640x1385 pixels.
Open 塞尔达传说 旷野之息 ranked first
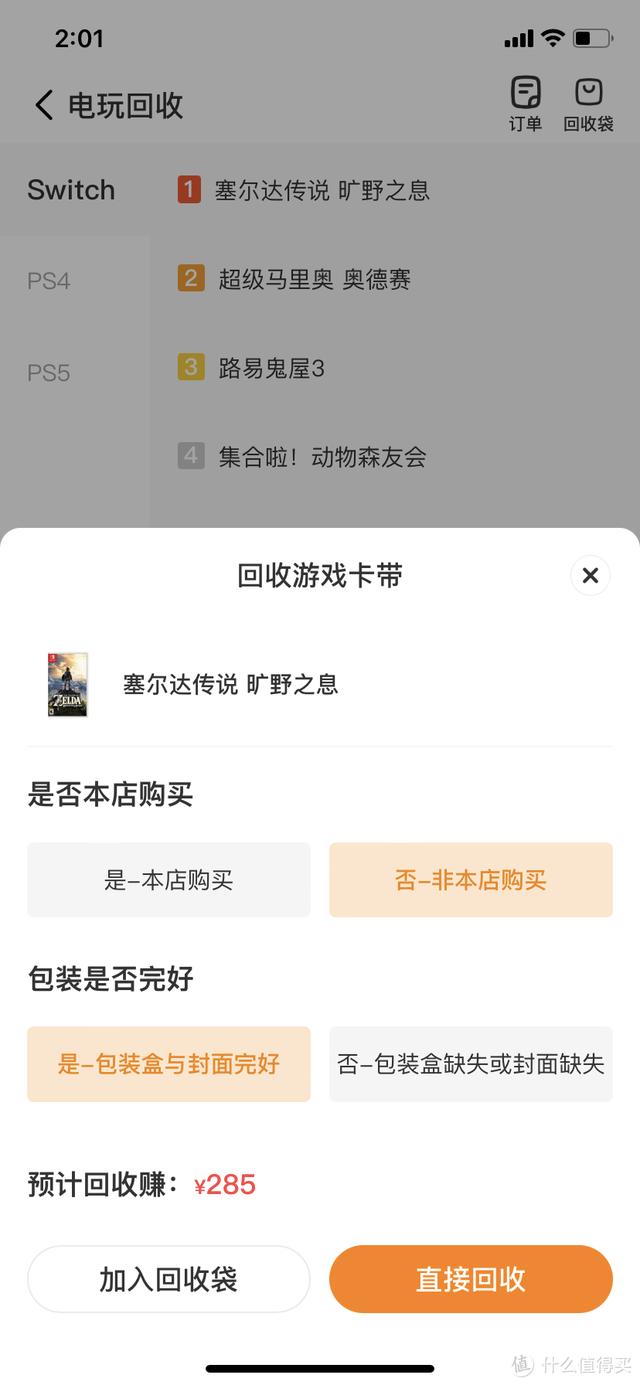[321, 190]
